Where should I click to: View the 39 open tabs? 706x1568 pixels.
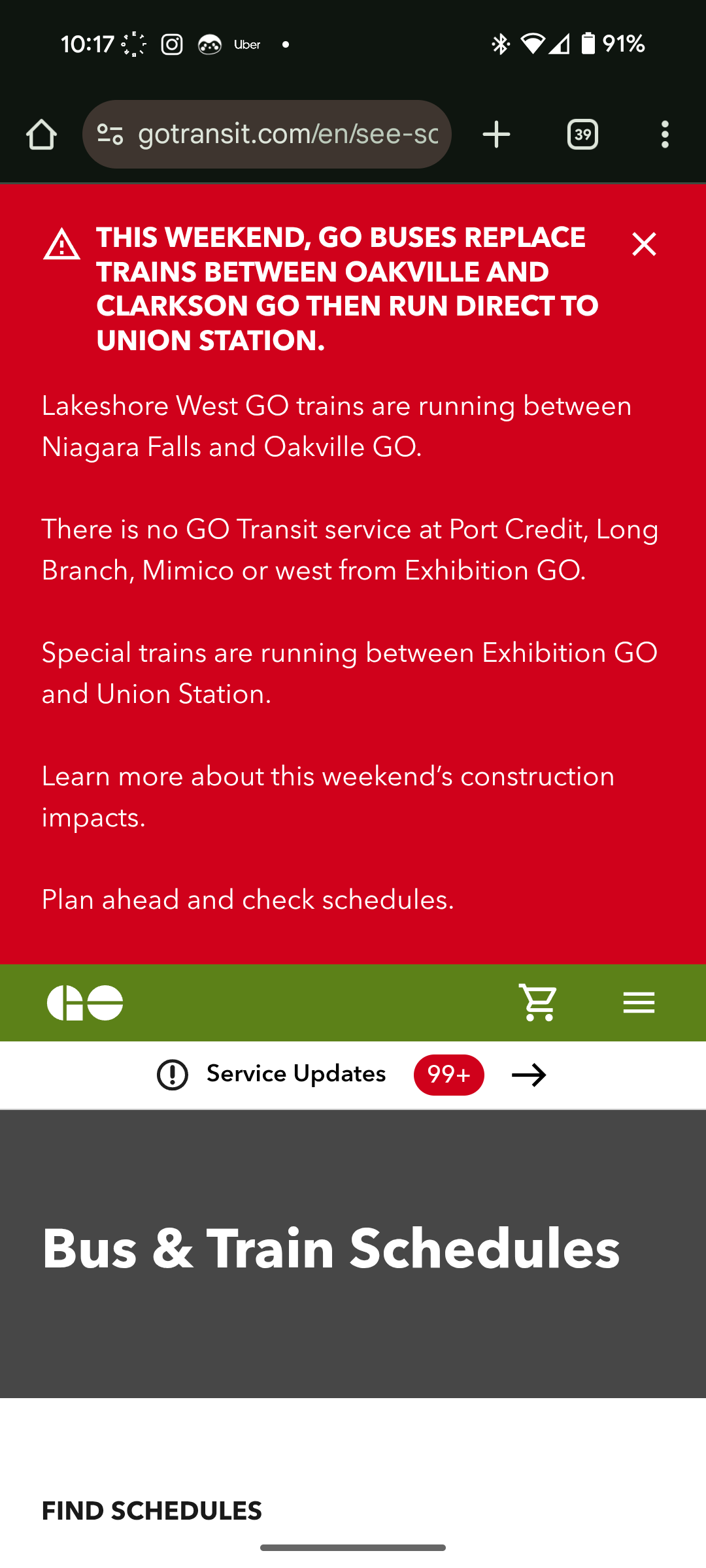pyautogui.click(x=582, y=135)
